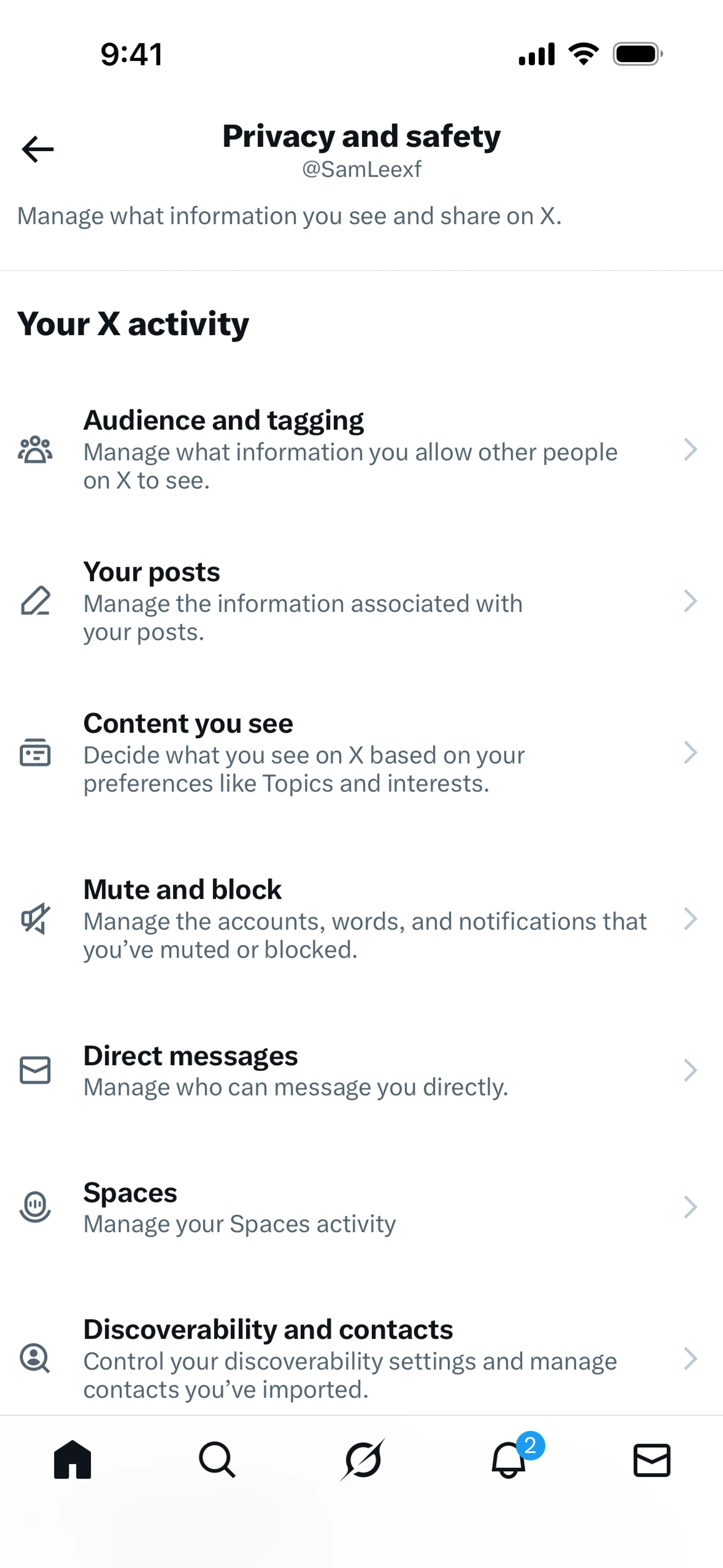Switch to the Search tab
723x1568 pixels.
[217, 1459]
